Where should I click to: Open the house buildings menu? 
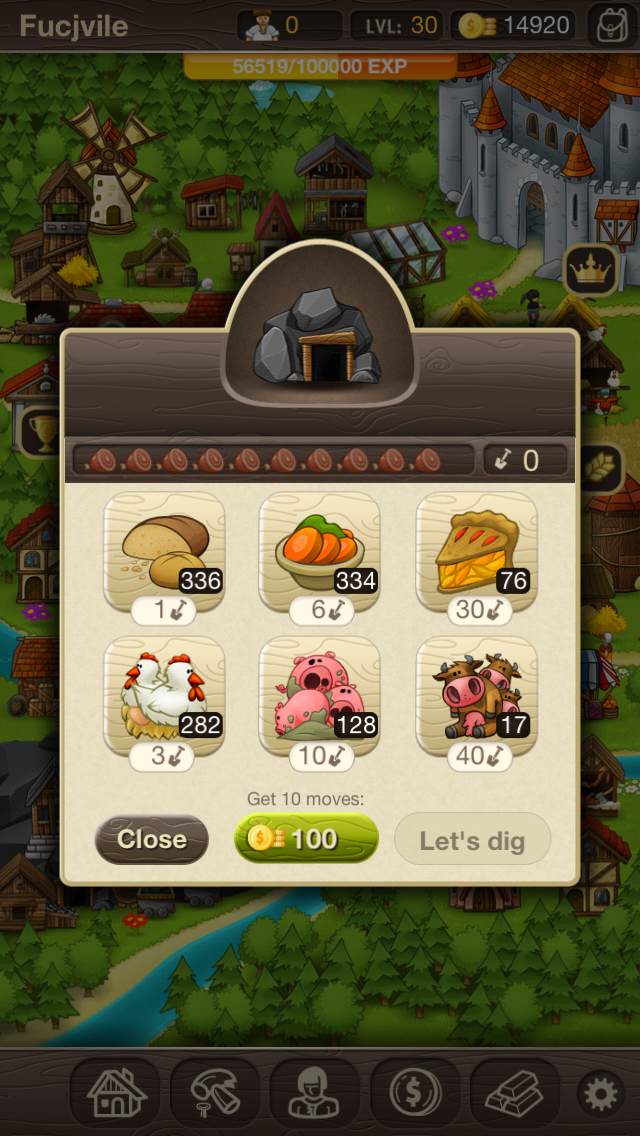point(115,1093)
